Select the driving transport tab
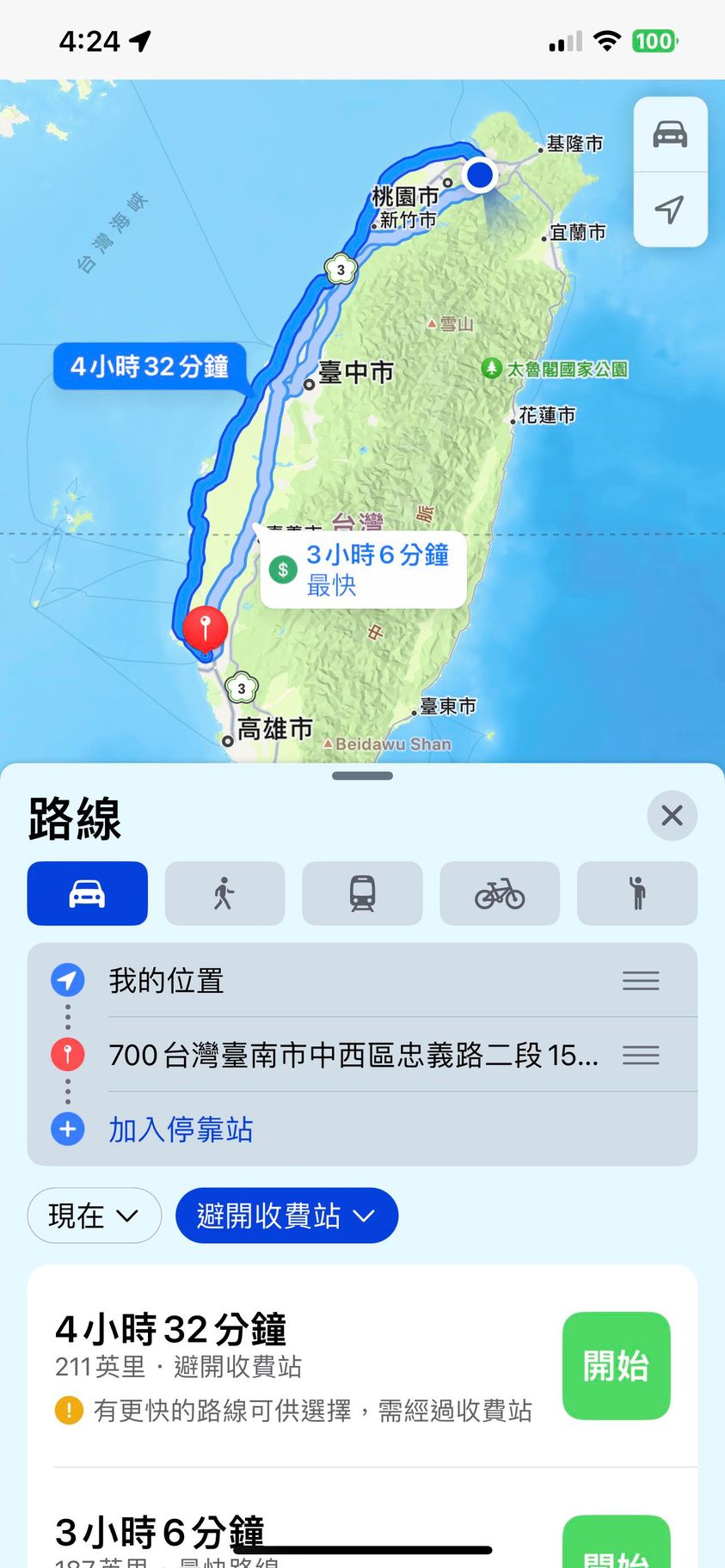Screen dimensions: 725x1568 click(x=88, y=893)
